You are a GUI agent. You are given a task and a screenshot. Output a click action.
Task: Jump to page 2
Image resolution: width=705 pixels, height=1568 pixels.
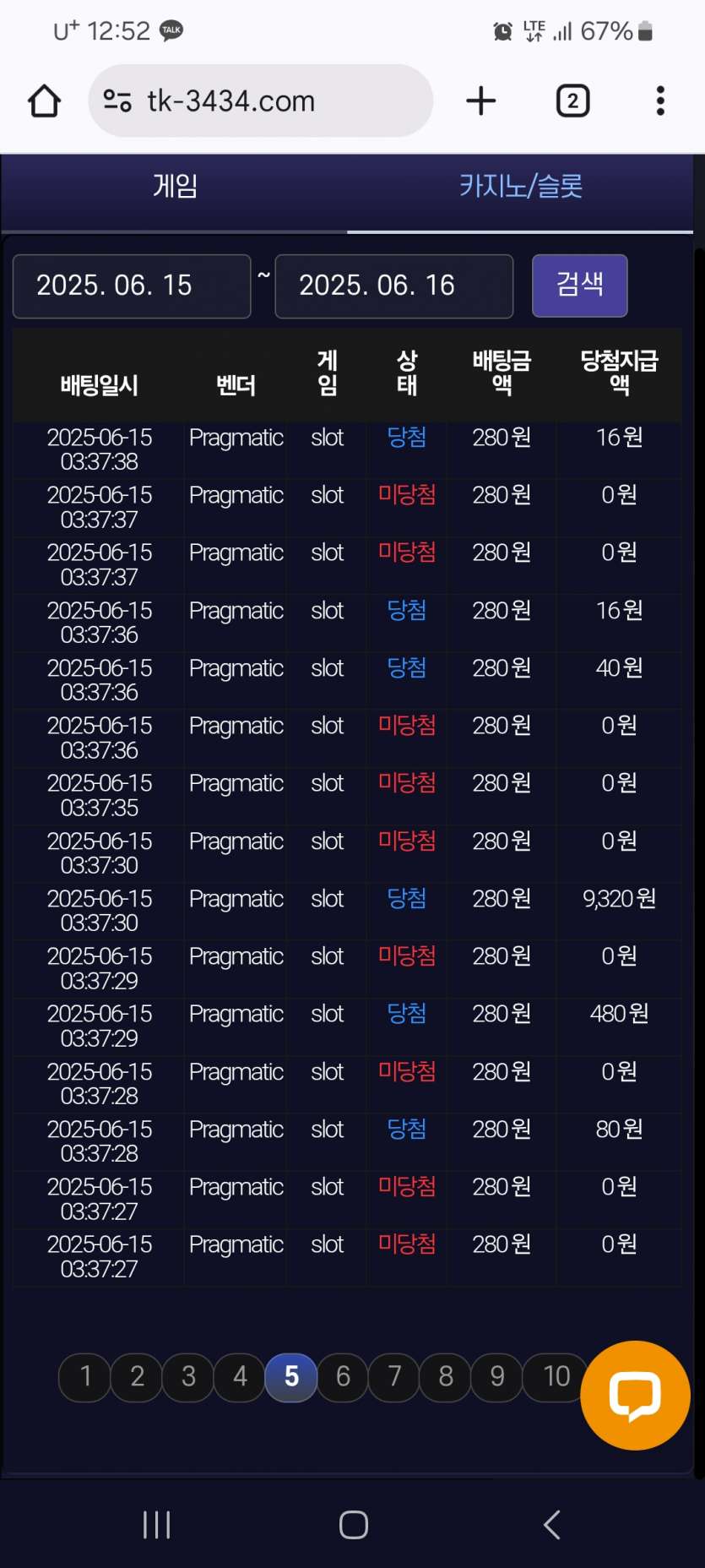(137, 1376)
